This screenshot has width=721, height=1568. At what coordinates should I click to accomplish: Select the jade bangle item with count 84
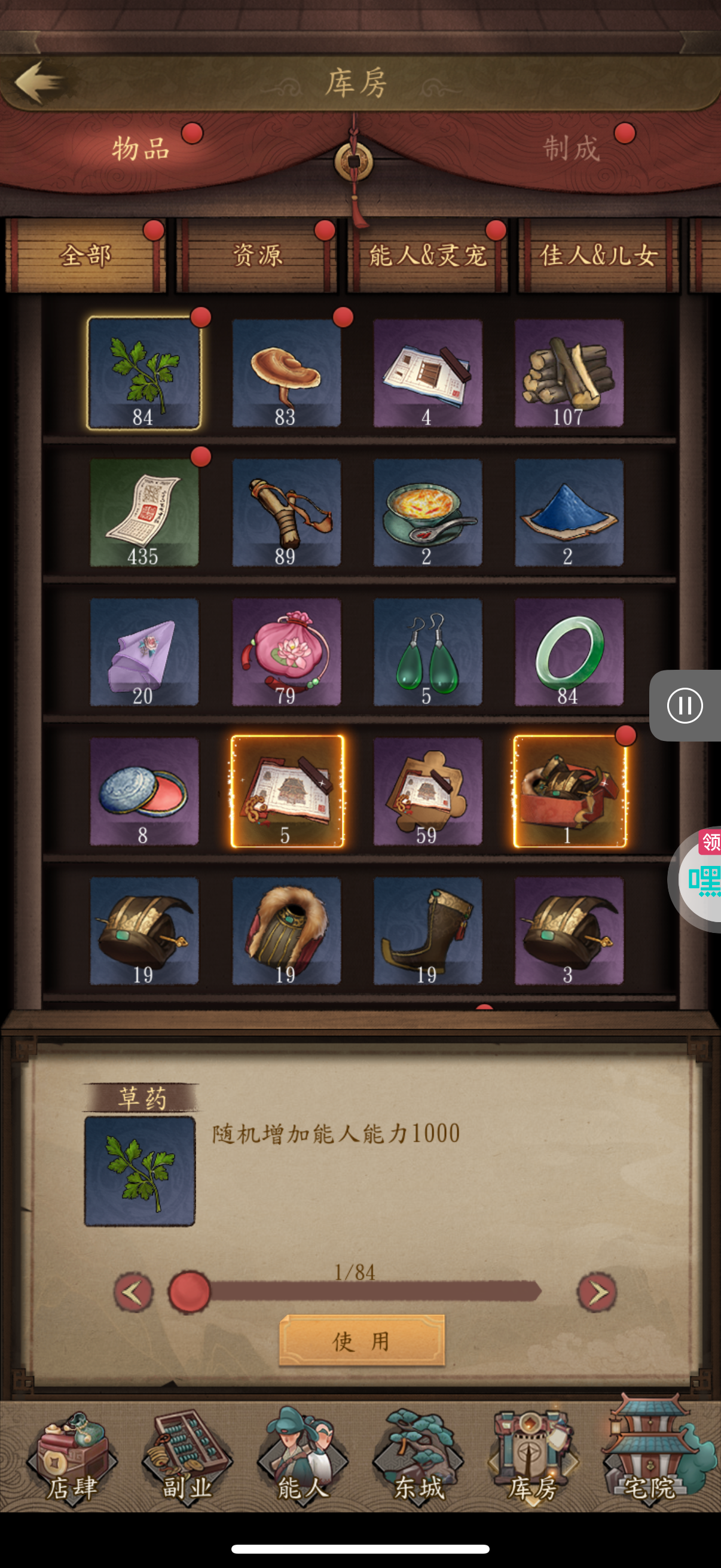(569, 652)
